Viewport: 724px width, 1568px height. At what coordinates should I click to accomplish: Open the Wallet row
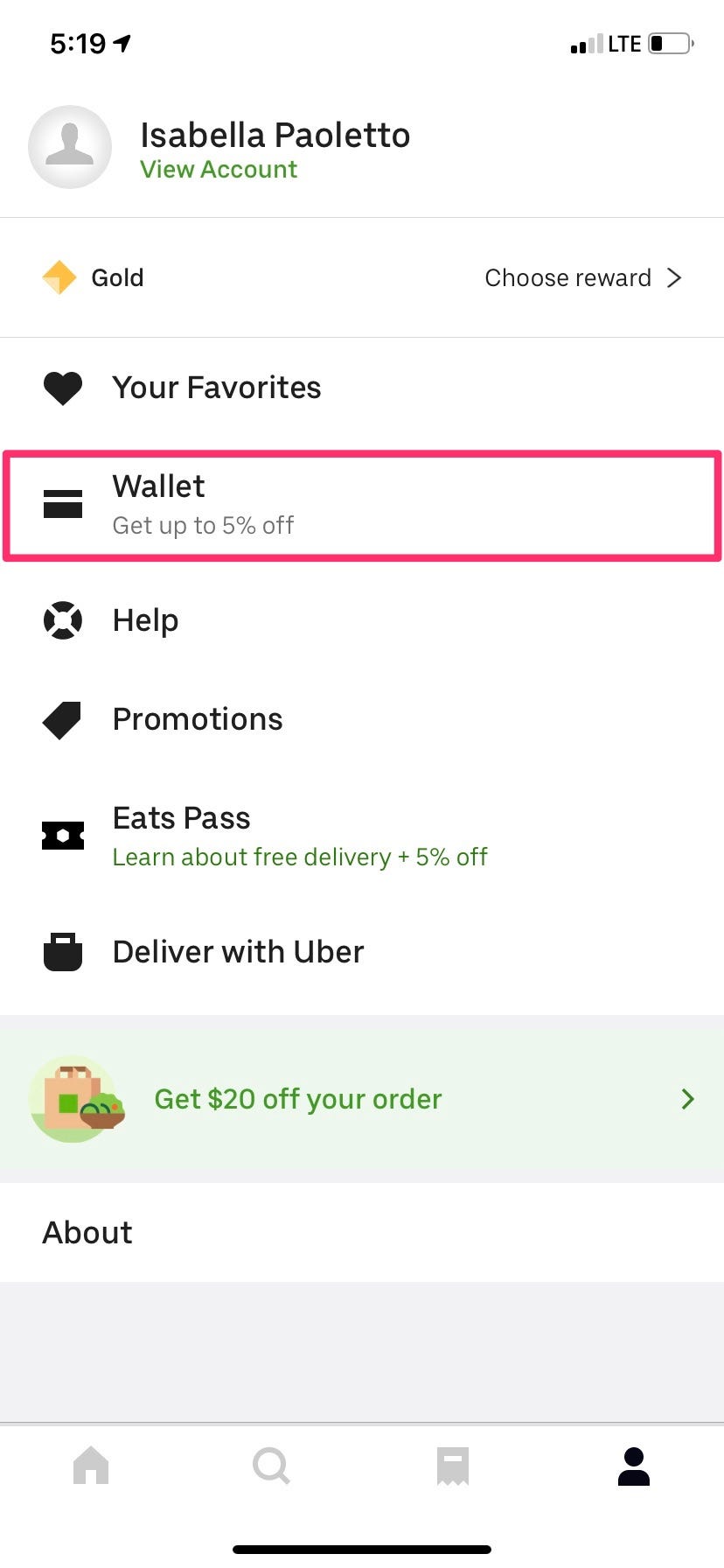point(362,505)
